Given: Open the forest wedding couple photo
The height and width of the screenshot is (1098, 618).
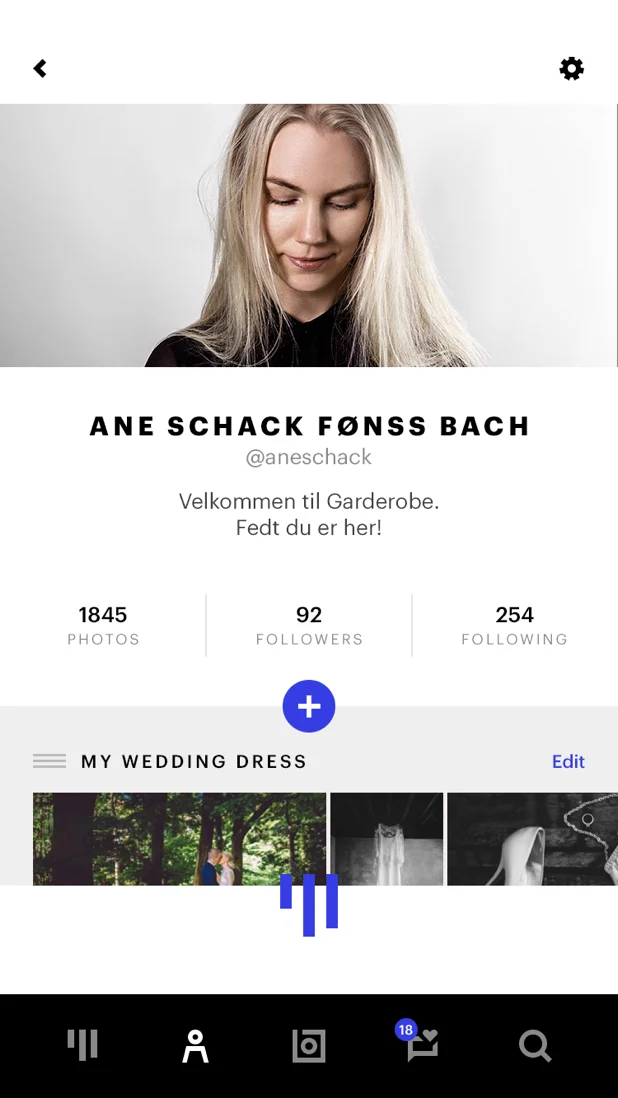Looking at the screenshot, I should point(179,839).
